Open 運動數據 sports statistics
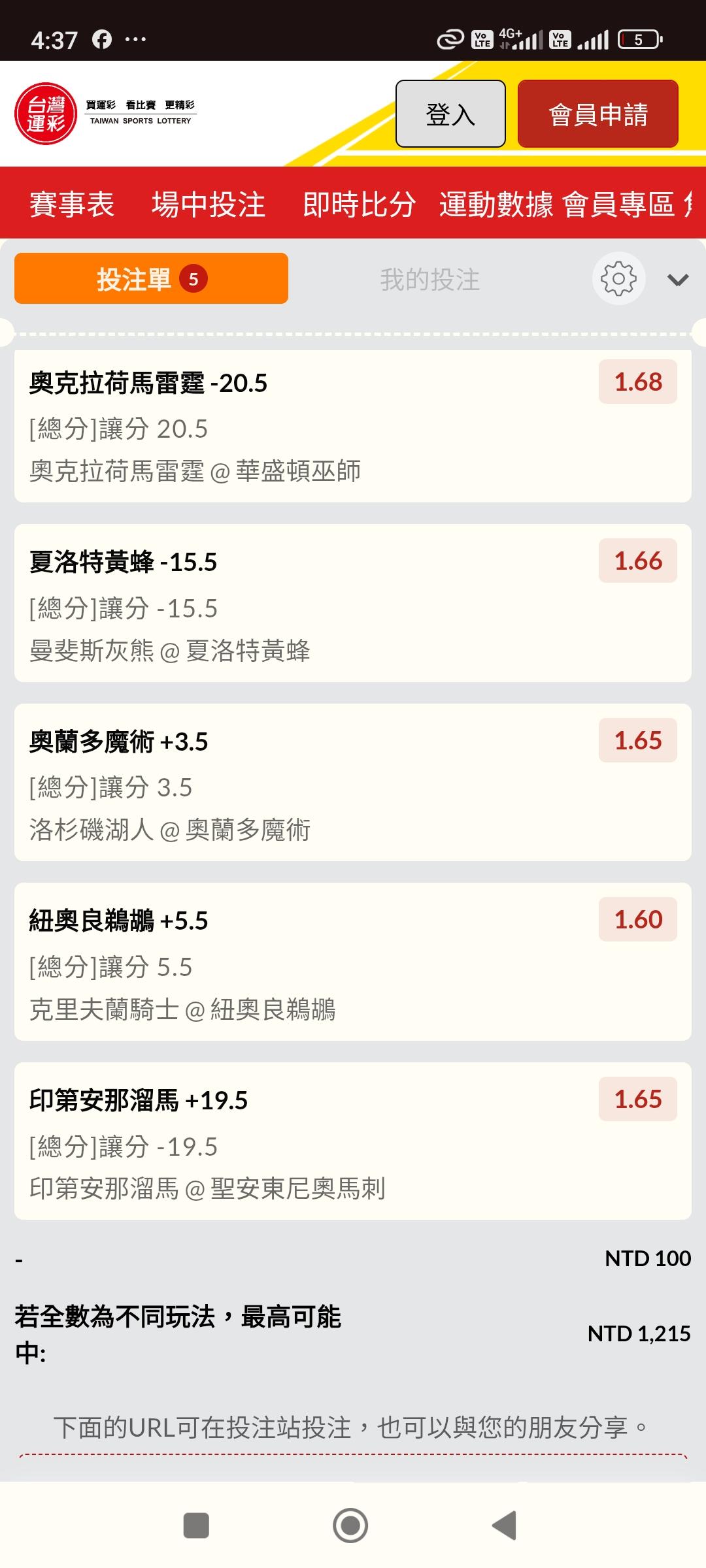The width and height of the screenshot is (706, 1568). click(496, 204)
